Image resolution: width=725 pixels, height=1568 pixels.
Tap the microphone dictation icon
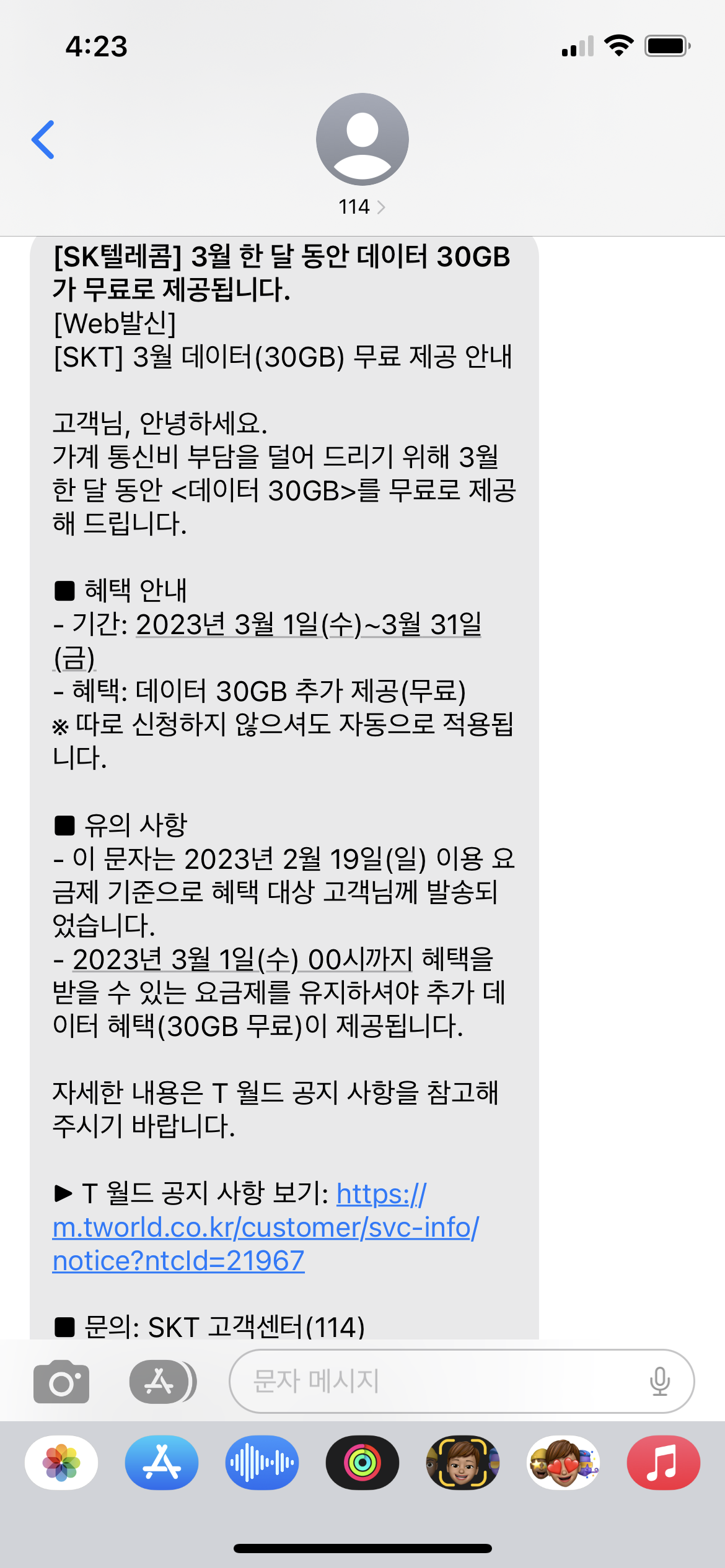click(x=660, y=1382)
